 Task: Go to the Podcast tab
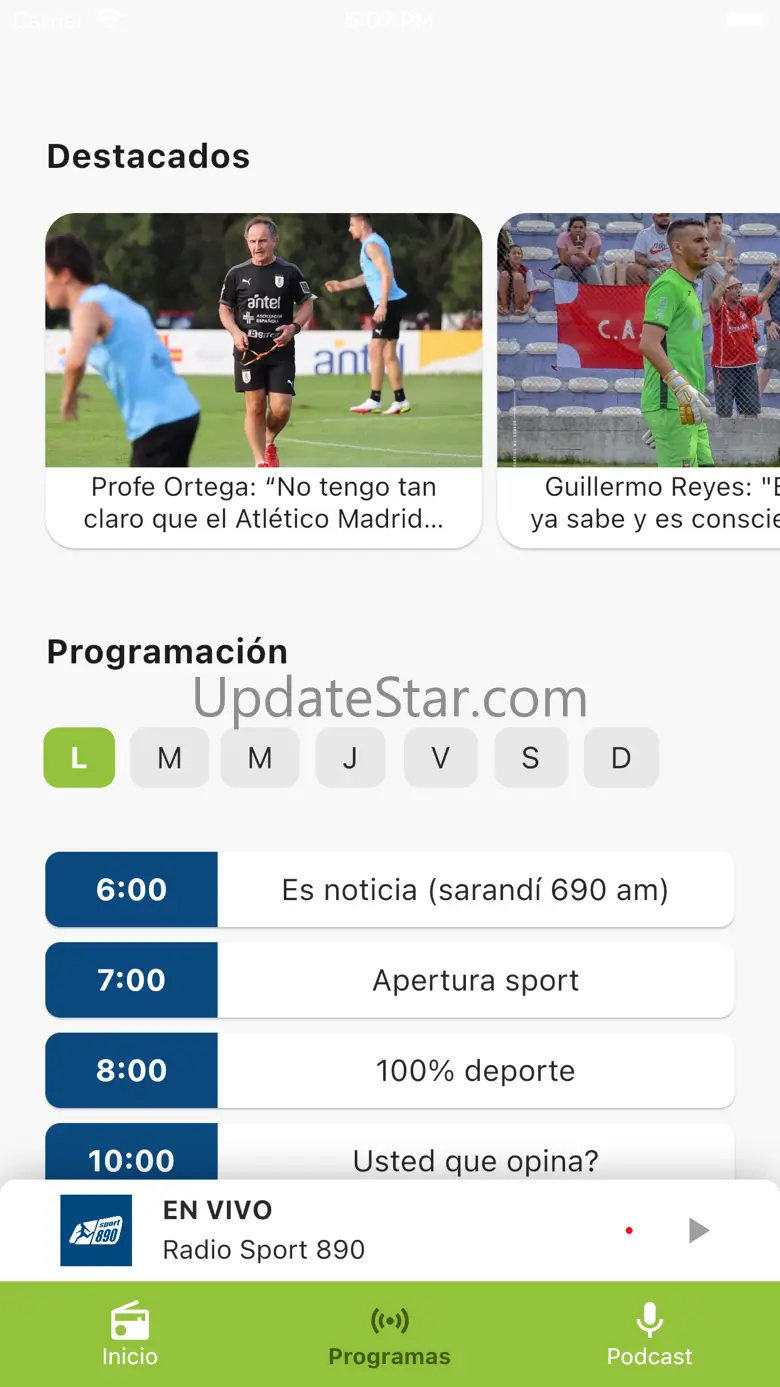pyautogui.click(x=649, y=1334)
